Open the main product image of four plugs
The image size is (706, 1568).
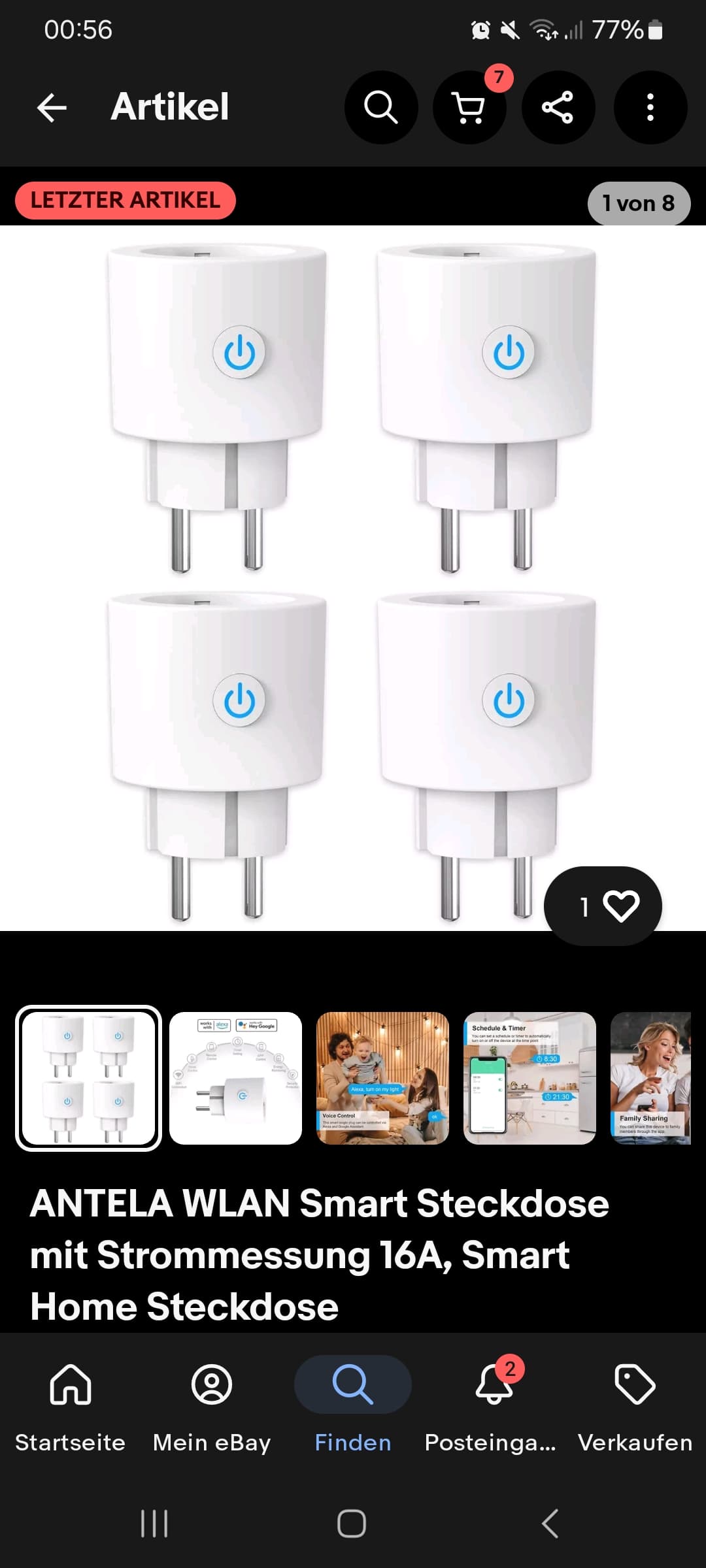[x=353, y=578]
